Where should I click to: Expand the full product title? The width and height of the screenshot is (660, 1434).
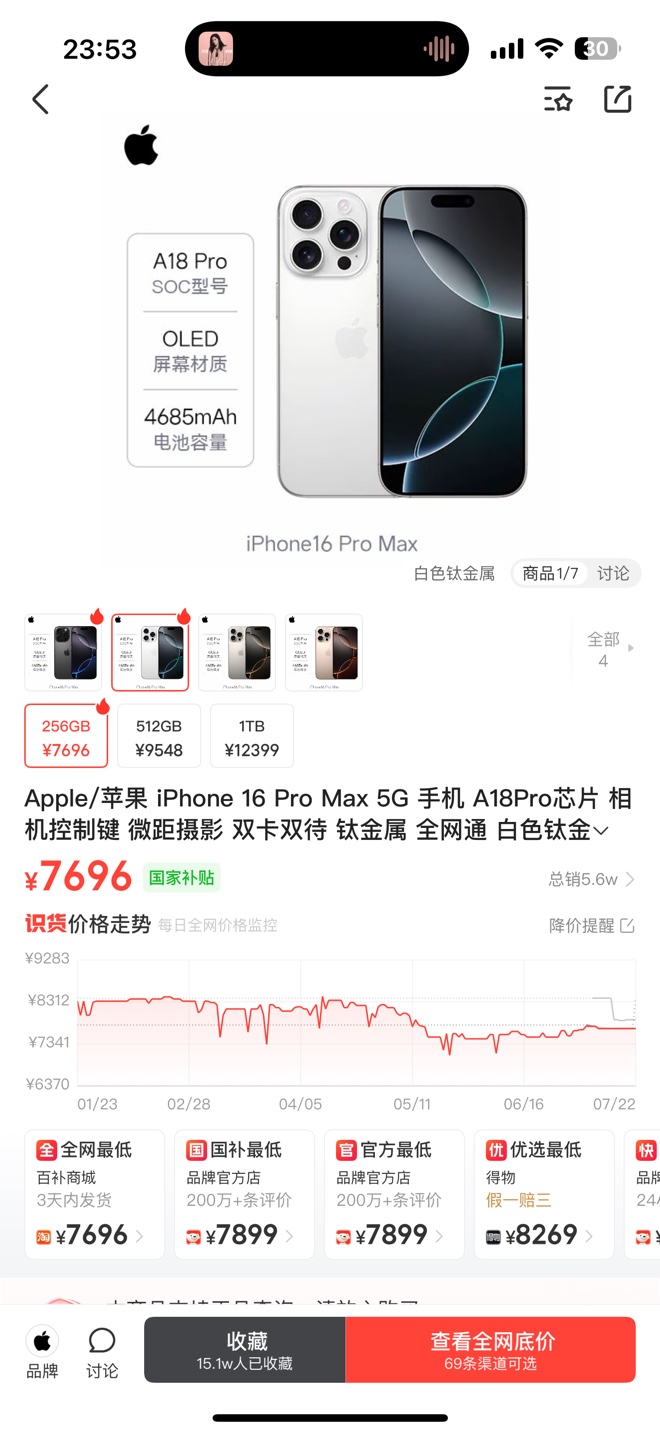[601, 830]
